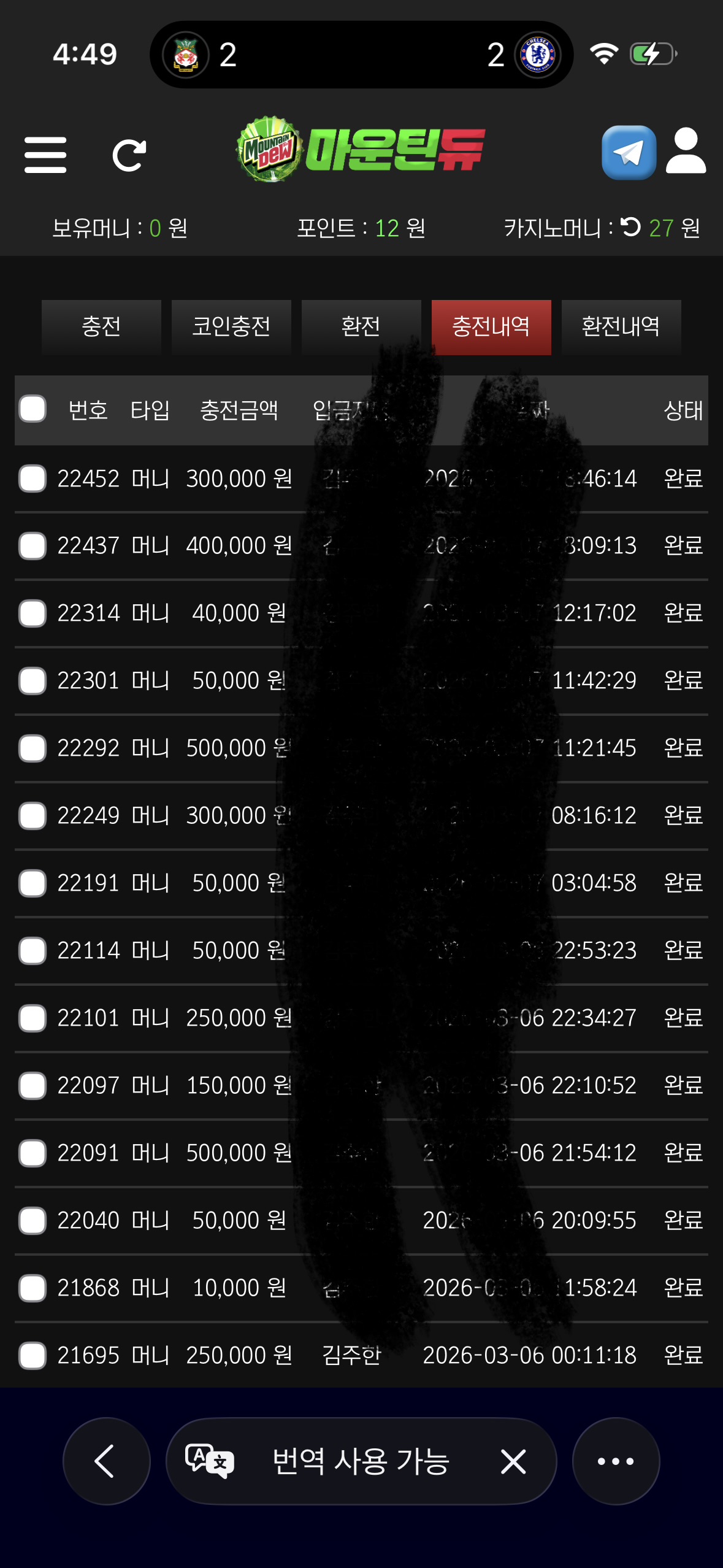Open the browser three-dot more menu

pos(616,1461)
